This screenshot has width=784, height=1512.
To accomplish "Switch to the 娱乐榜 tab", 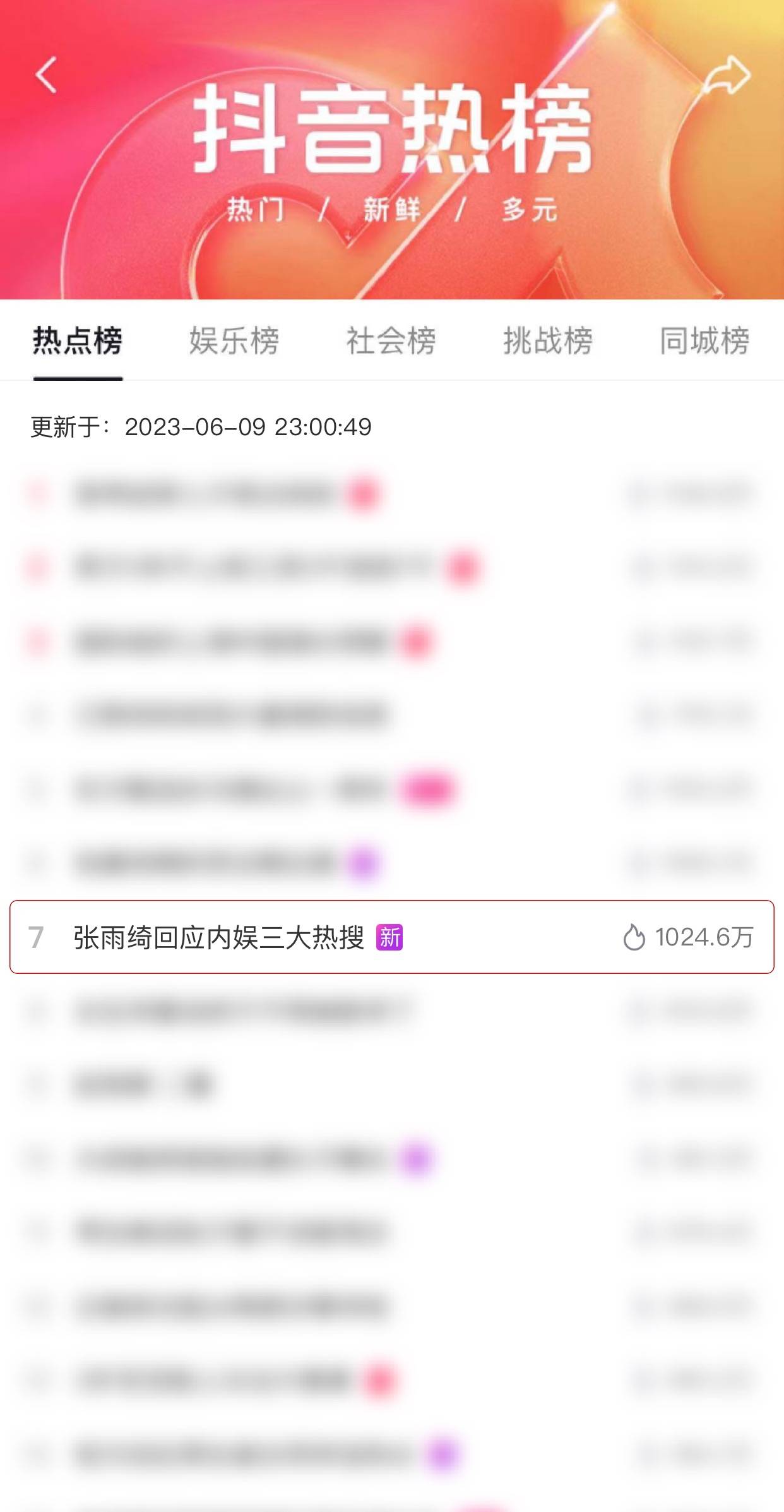I will point(234,341).
